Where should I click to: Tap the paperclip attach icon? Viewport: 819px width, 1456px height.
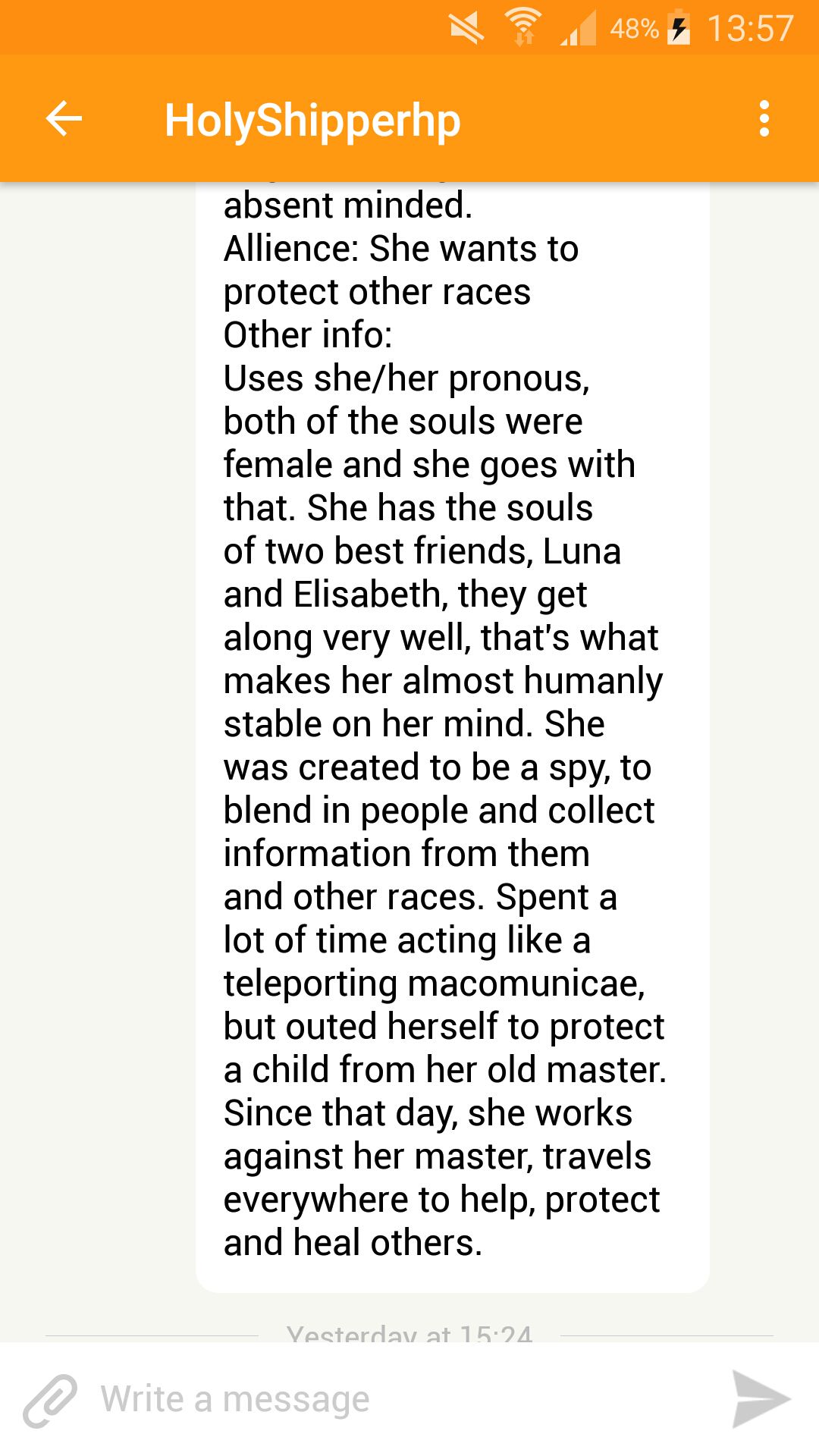50,1400
